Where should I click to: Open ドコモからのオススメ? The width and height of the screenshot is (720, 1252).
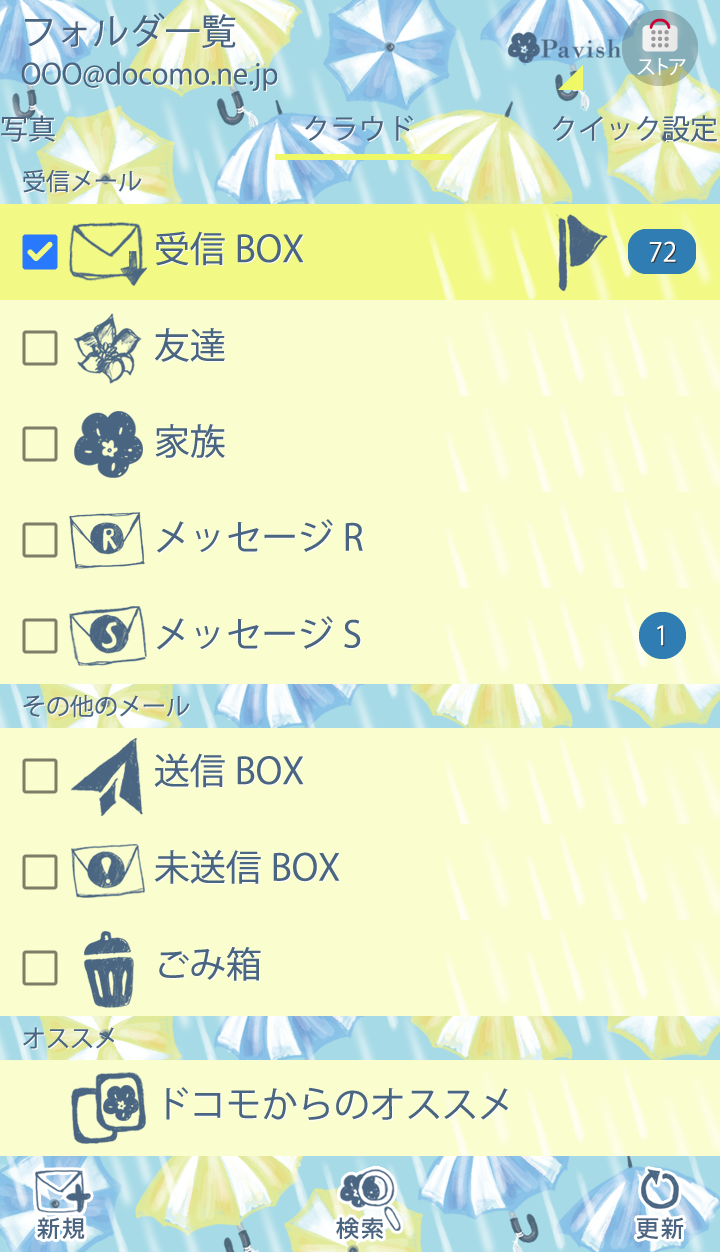click(x=334, y=1105)
